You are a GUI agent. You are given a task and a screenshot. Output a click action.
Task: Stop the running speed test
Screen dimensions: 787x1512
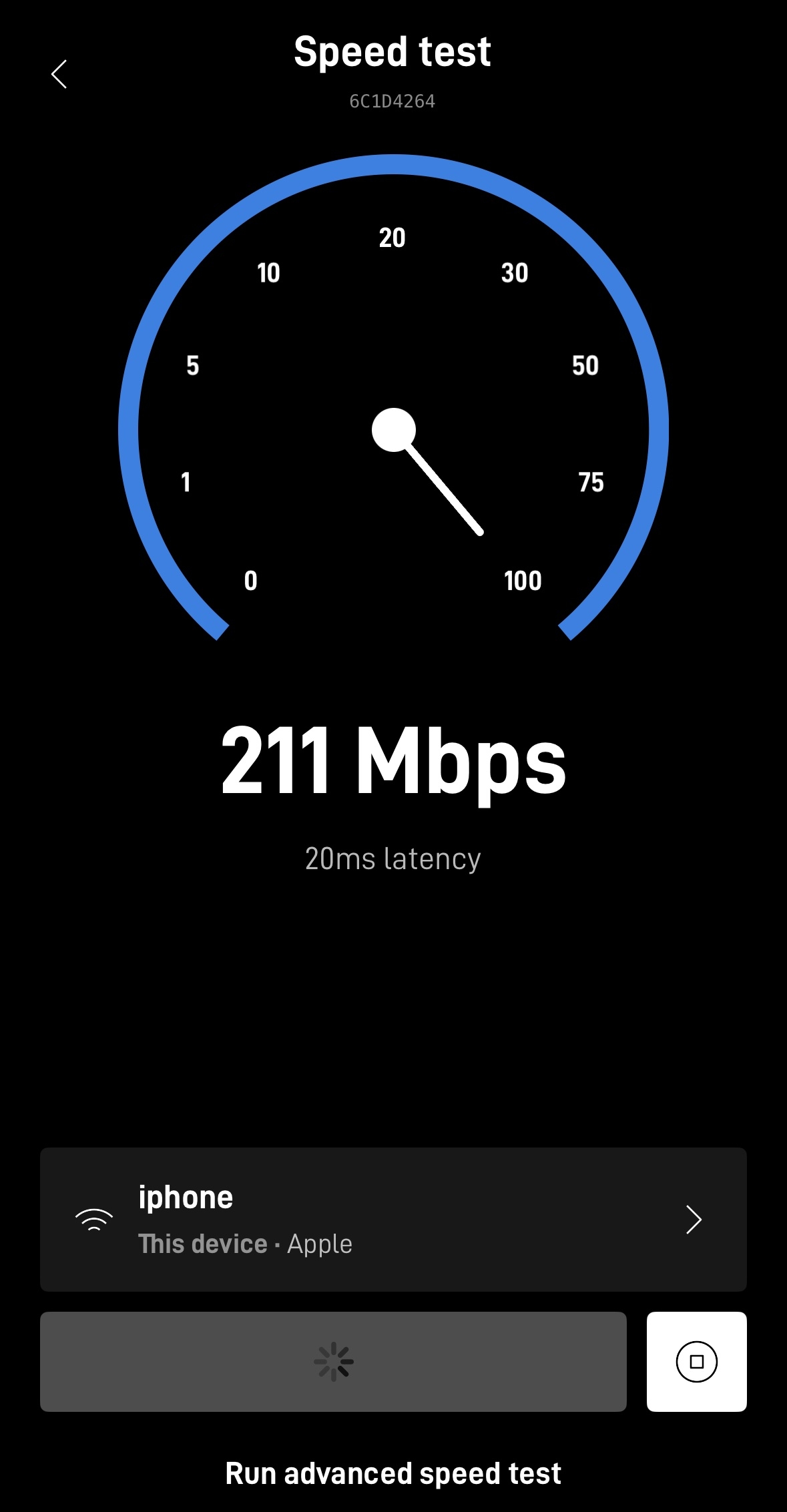(x=696, y=1361)
